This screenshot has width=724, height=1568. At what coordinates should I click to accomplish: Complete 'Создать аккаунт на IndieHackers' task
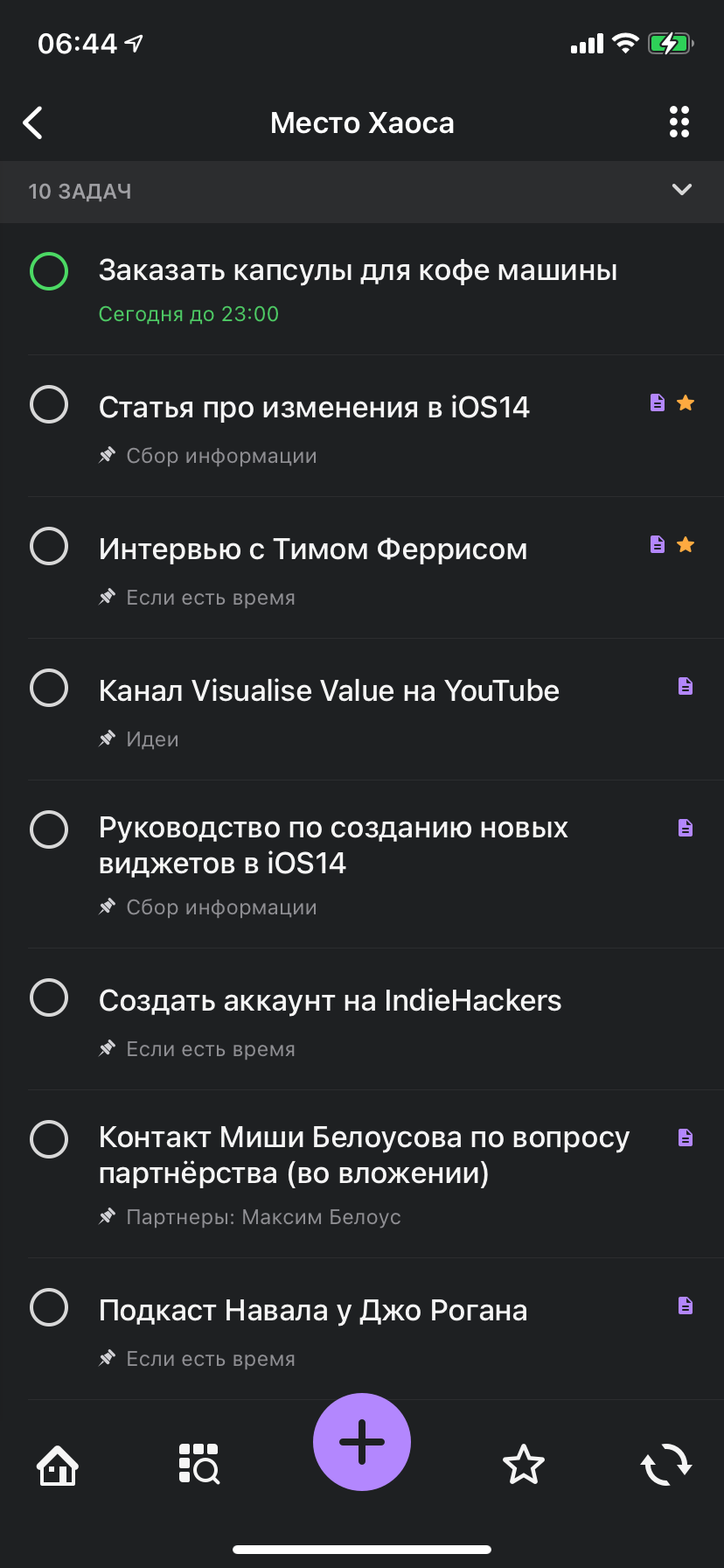pyautogui.click(x=49, y=997)
